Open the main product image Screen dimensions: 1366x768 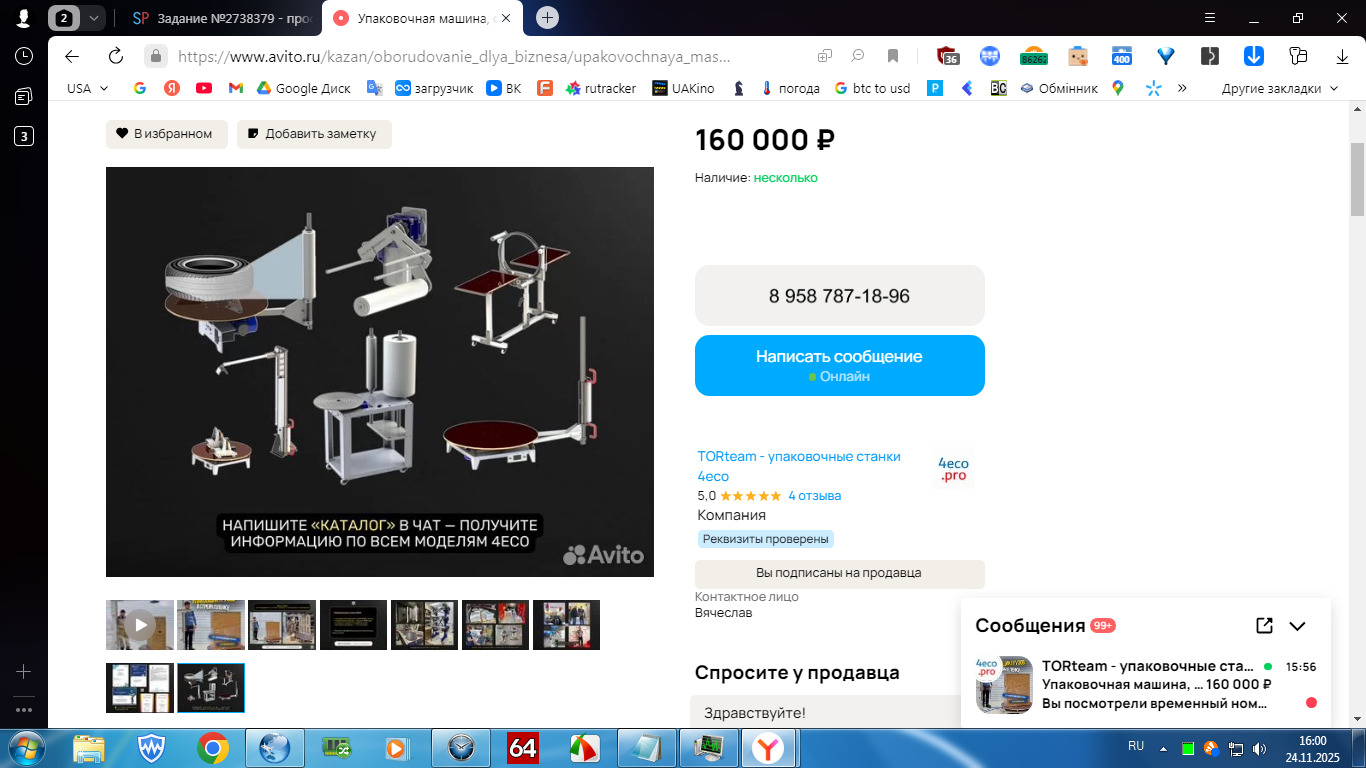380,372
